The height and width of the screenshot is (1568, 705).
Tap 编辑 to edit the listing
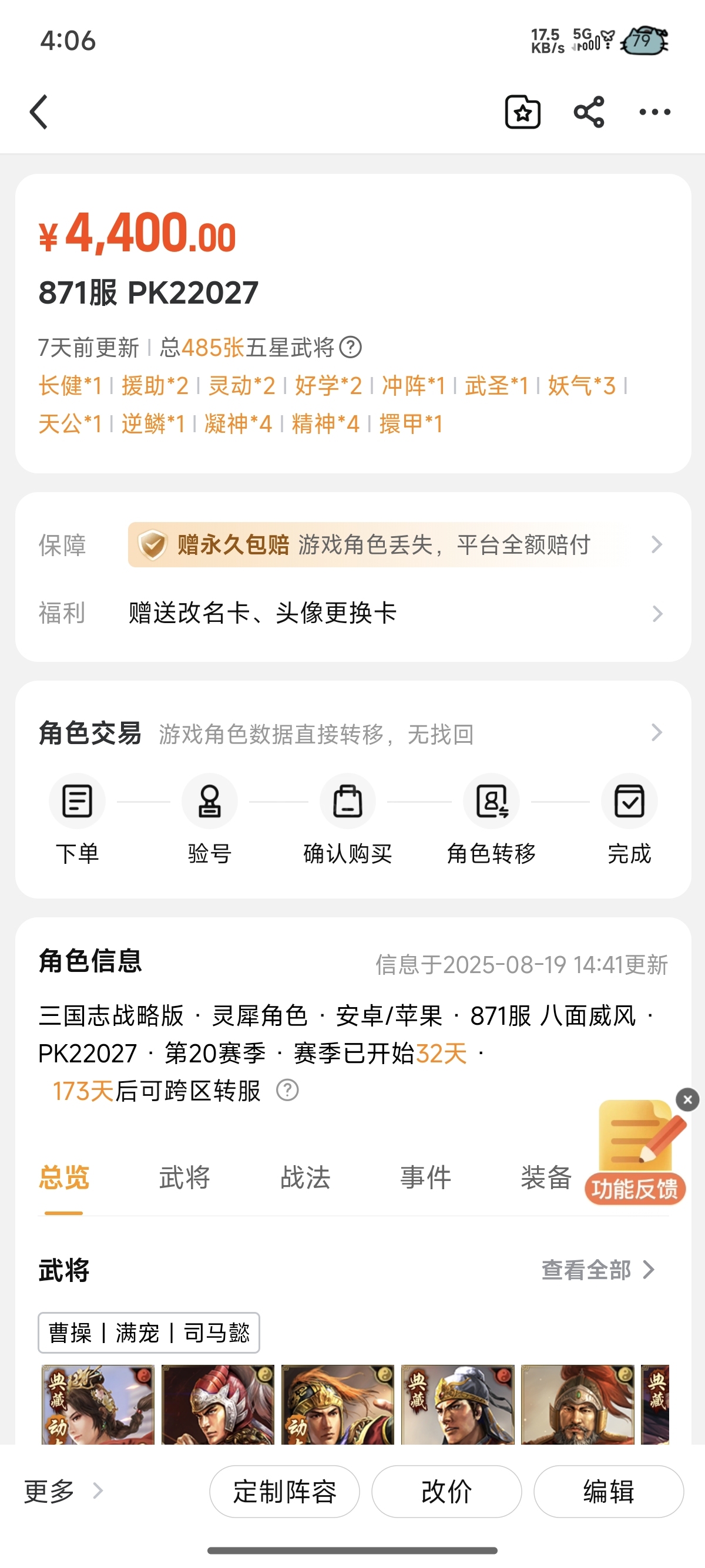coord(608,1491)
